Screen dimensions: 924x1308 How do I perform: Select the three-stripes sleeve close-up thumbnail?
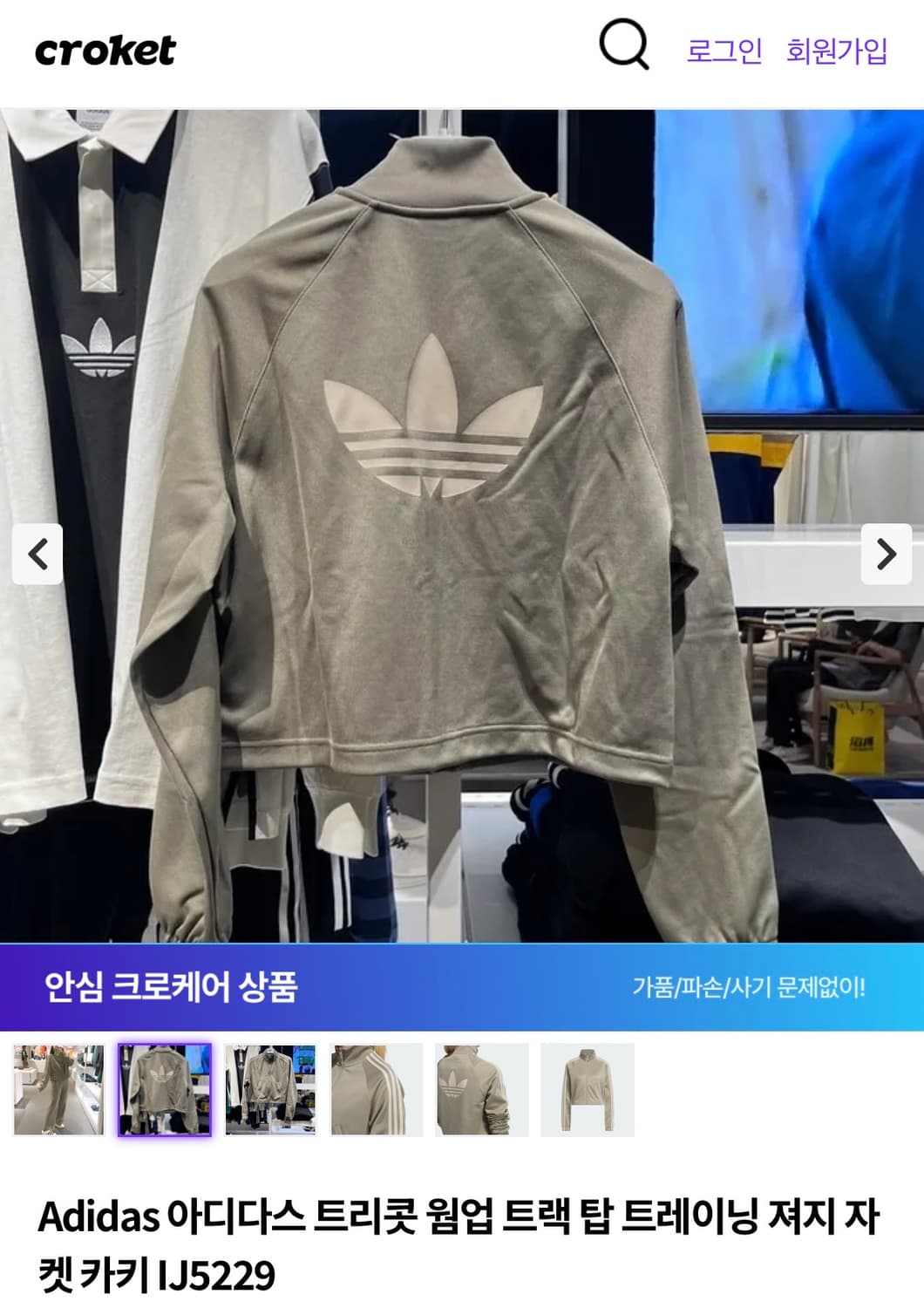click(x=377, y=1084)
